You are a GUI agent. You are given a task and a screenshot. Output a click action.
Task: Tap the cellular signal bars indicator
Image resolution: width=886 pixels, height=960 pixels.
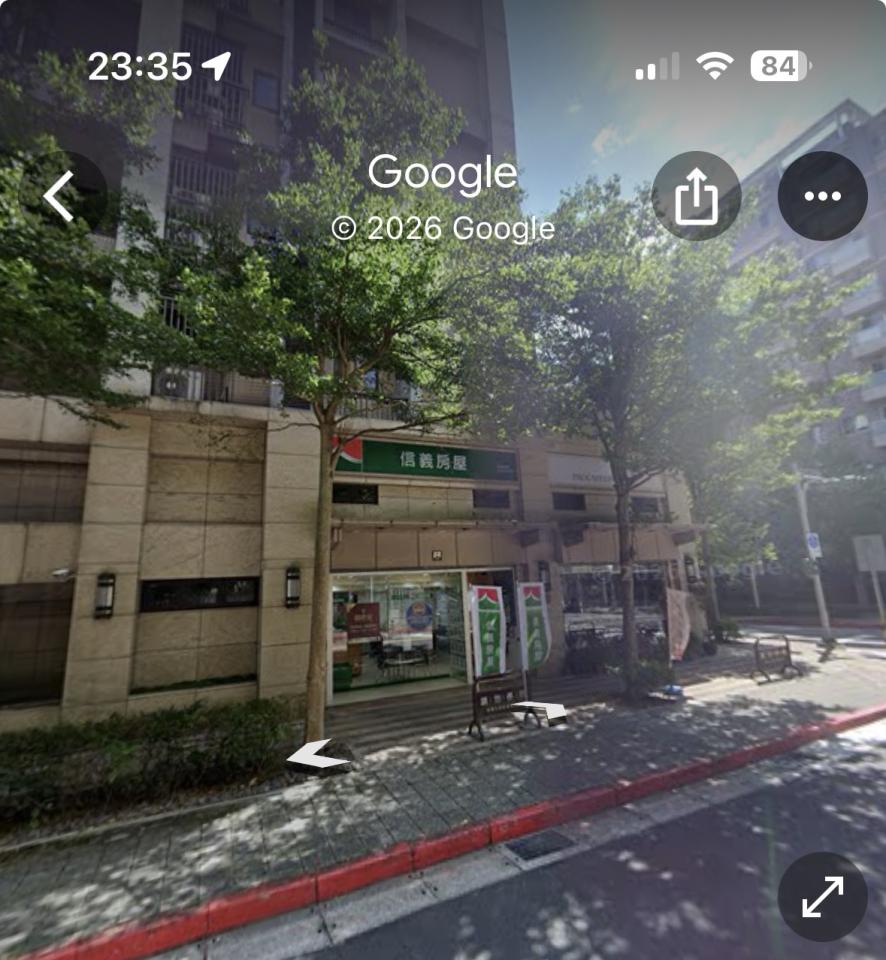click(655, 66)
